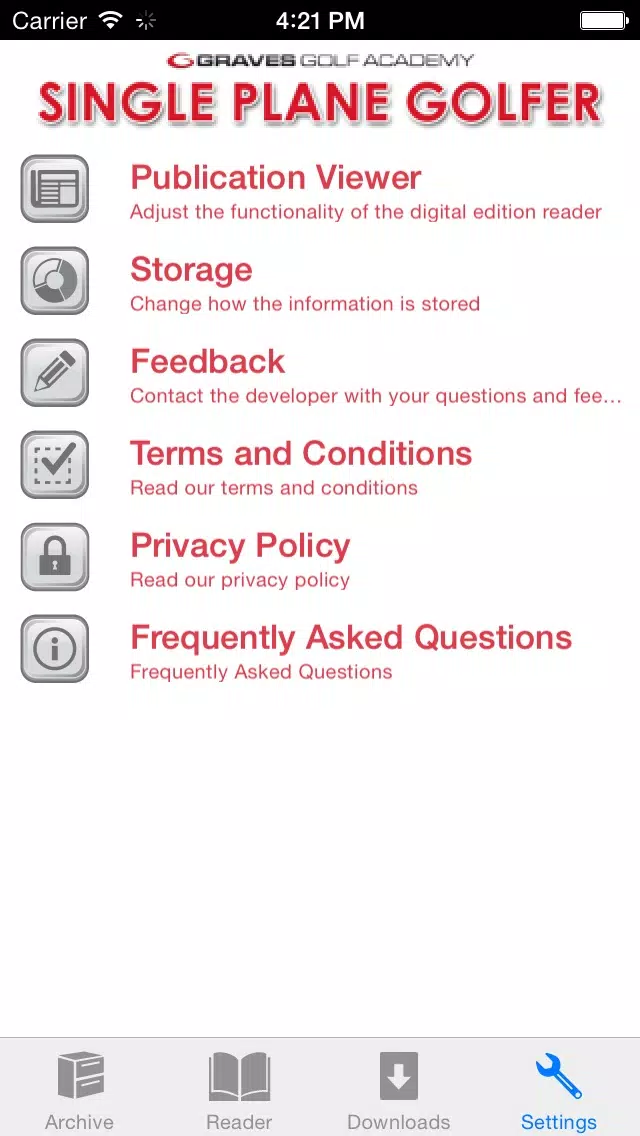Open the Storage settings row
The image size is (640, 1136).
click(320, 281)
